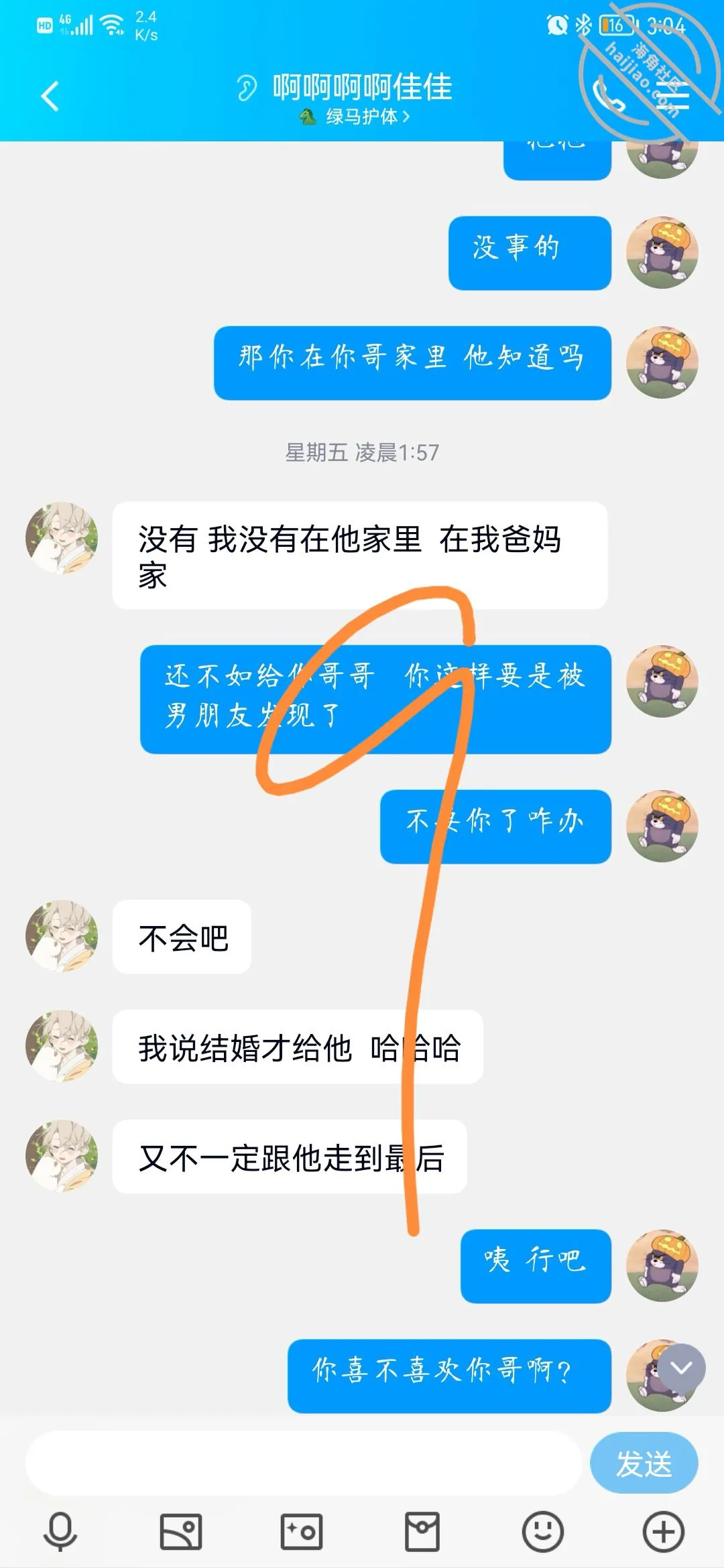Open the photo gallery picker
The height and width of the screenshot is (1568, 724).
181,1531
